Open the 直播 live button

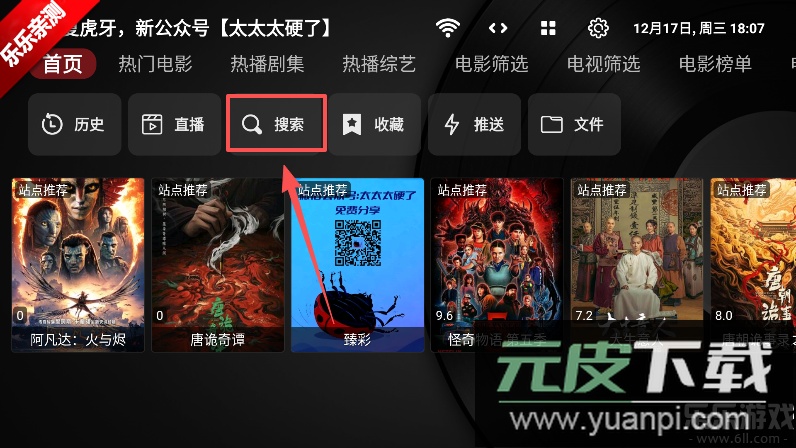click(x=174, y=125)
